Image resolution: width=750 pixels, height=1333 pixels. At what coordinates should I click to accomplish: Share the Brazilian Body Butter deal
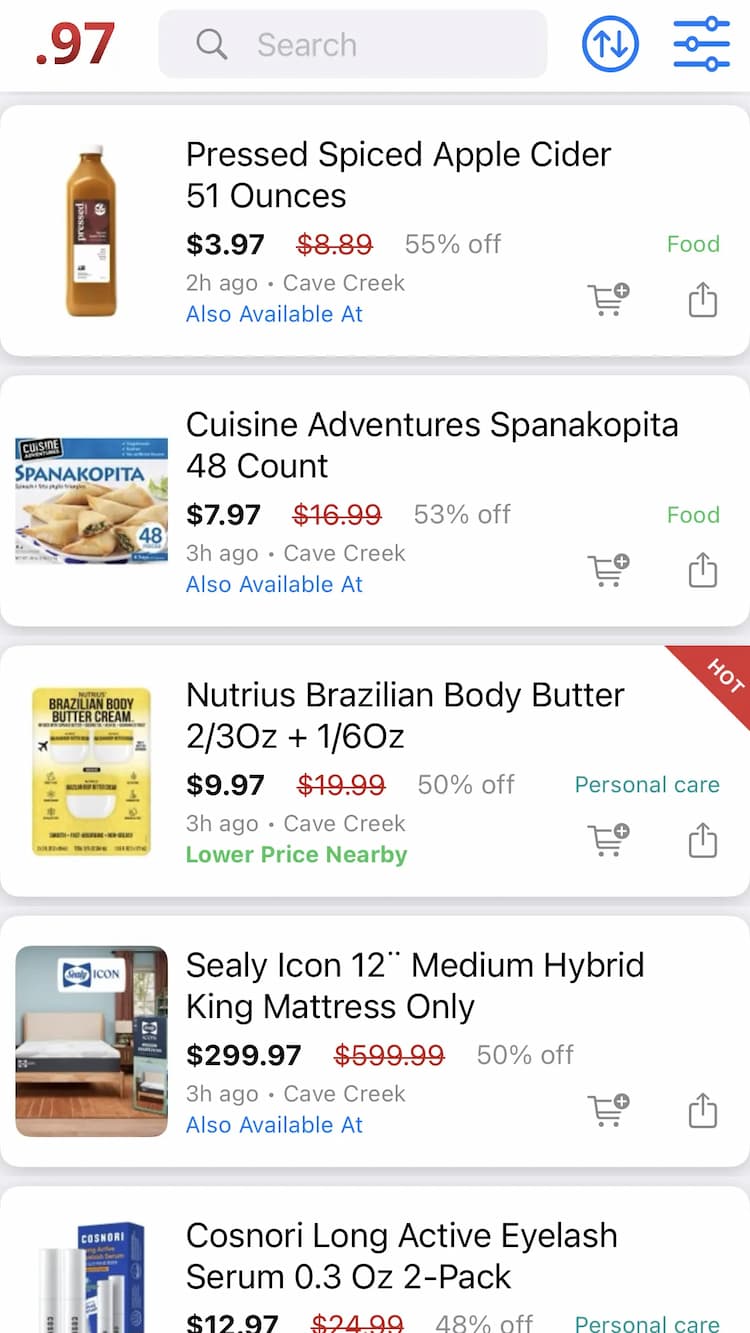click(x=702, y=840)
